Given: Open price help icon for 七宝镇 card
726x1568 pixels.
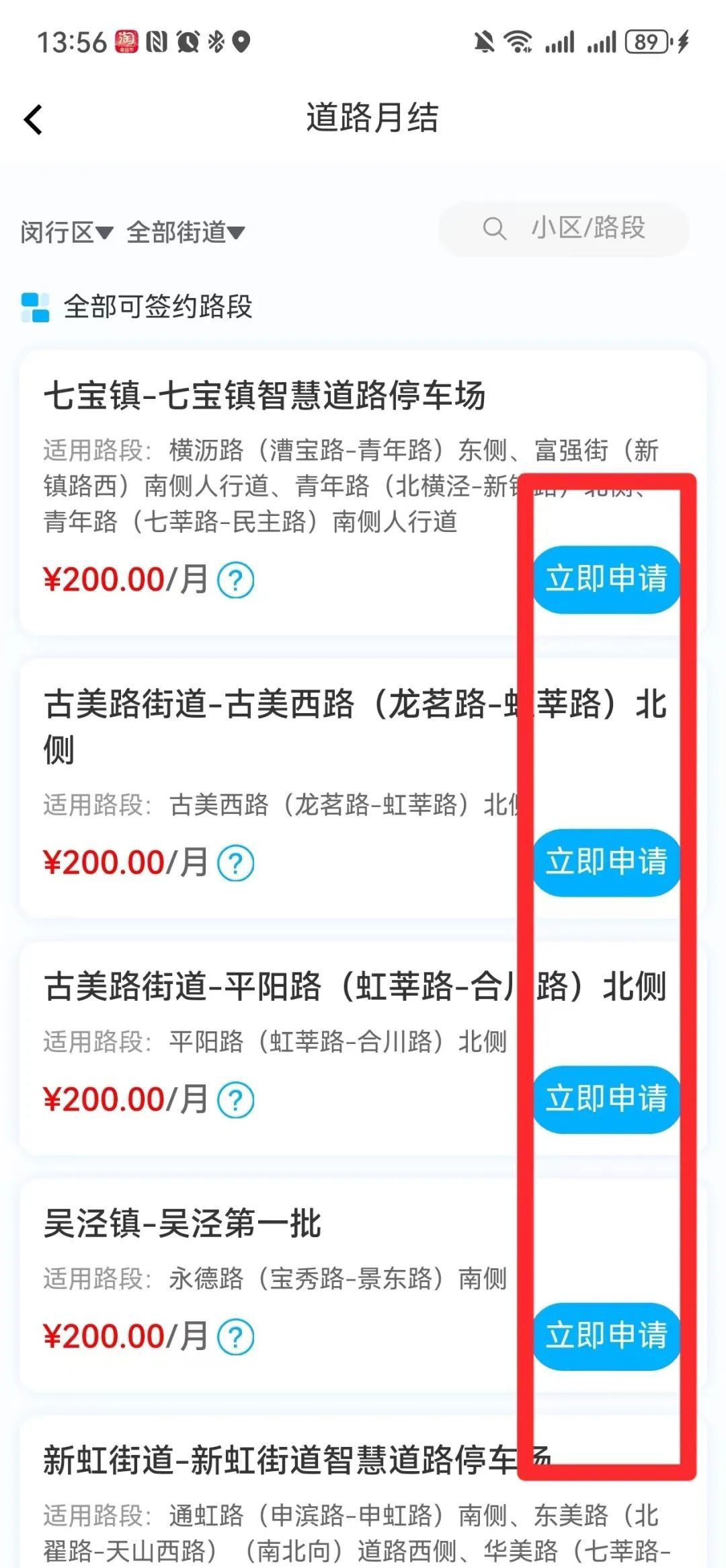Looking at the screenshot, I should 236,581.
